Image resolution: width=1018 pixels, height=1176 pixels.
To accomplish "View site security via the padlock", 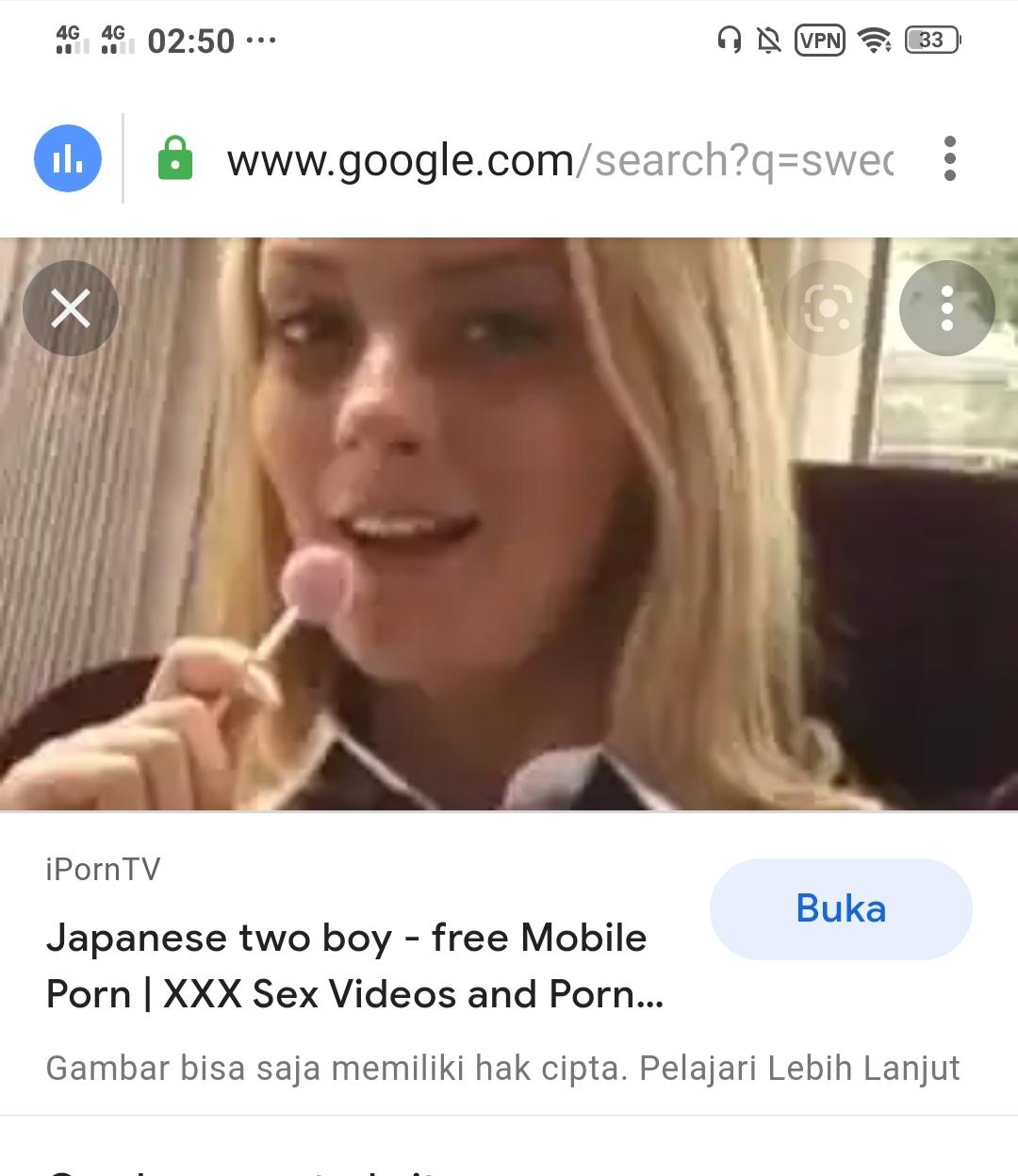I will coord(174,158).
